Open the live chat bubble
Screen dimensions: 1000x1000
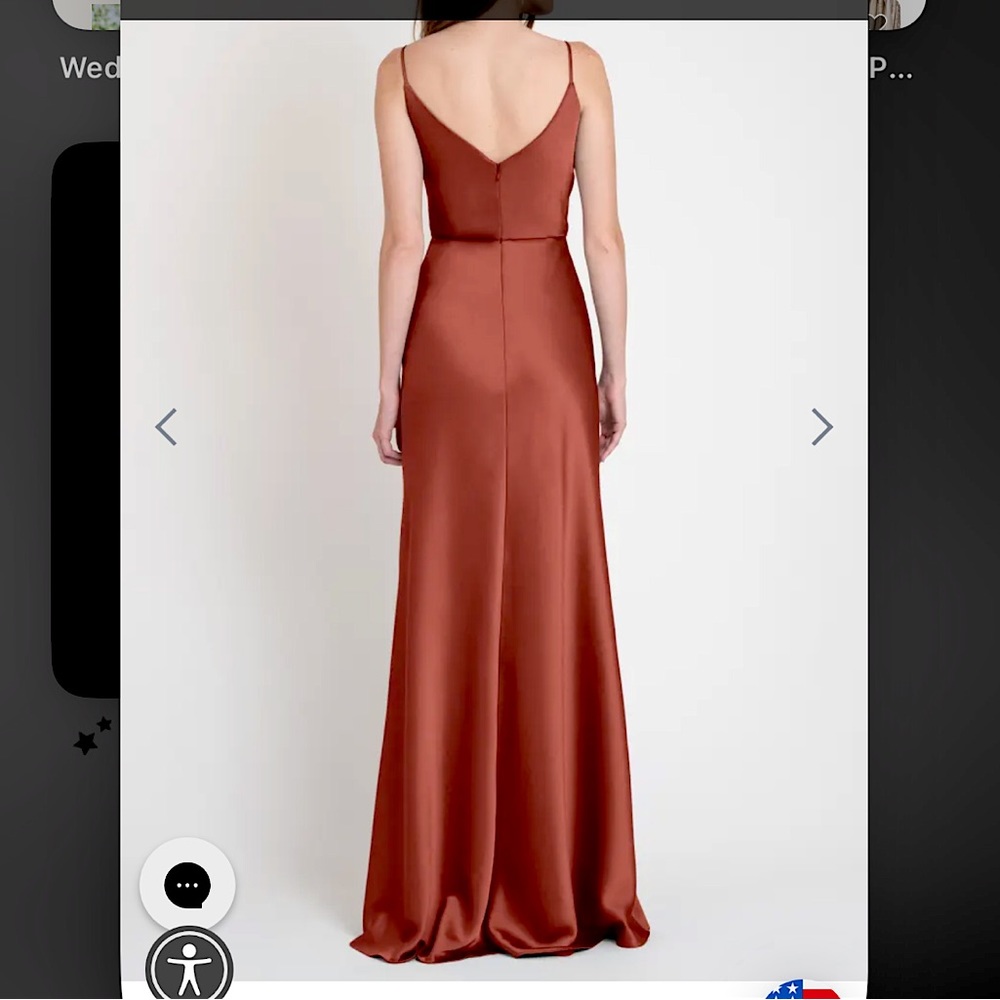(187, 885)
